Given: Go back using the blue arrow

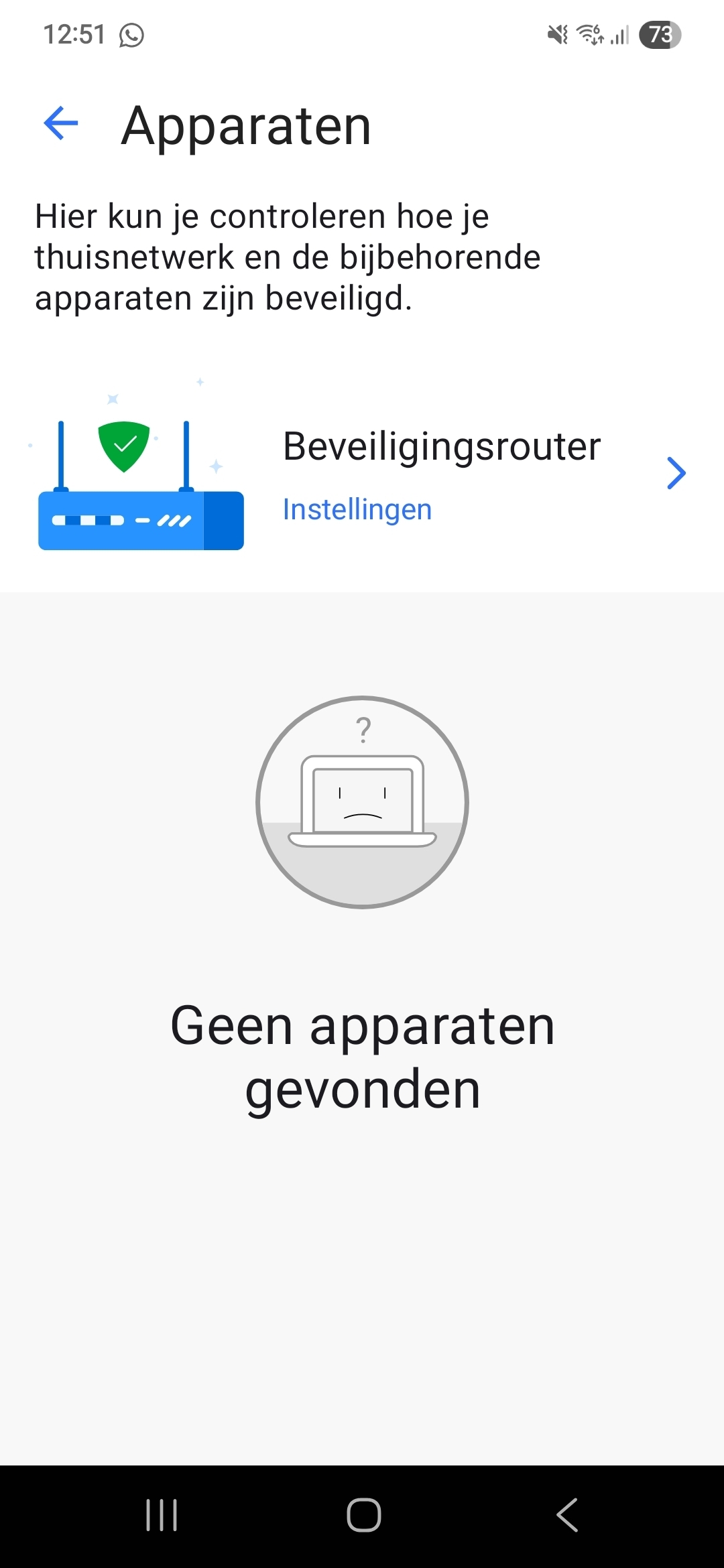Looking at the screenshot, I should 61,124.
